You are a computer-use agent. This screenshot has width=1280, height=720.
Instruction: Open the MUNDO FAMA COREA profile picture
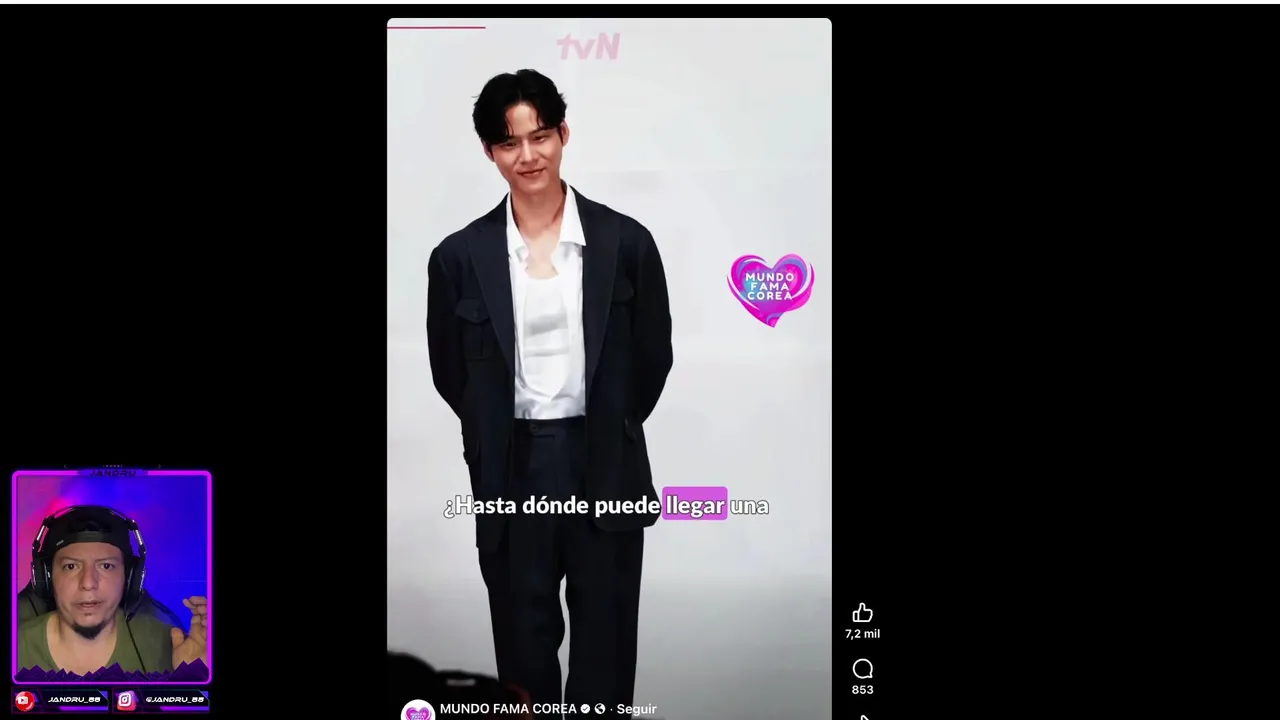coord(417,711)
